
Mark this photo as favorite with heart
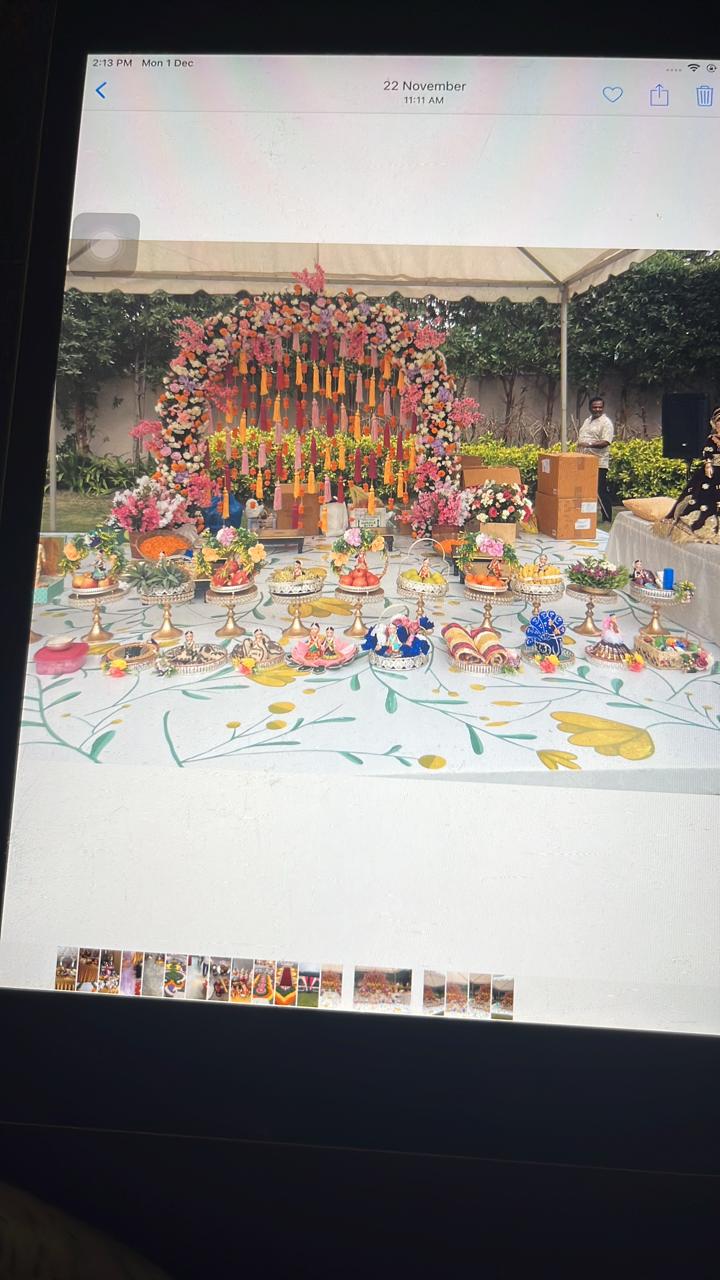(x=612, y=94)
